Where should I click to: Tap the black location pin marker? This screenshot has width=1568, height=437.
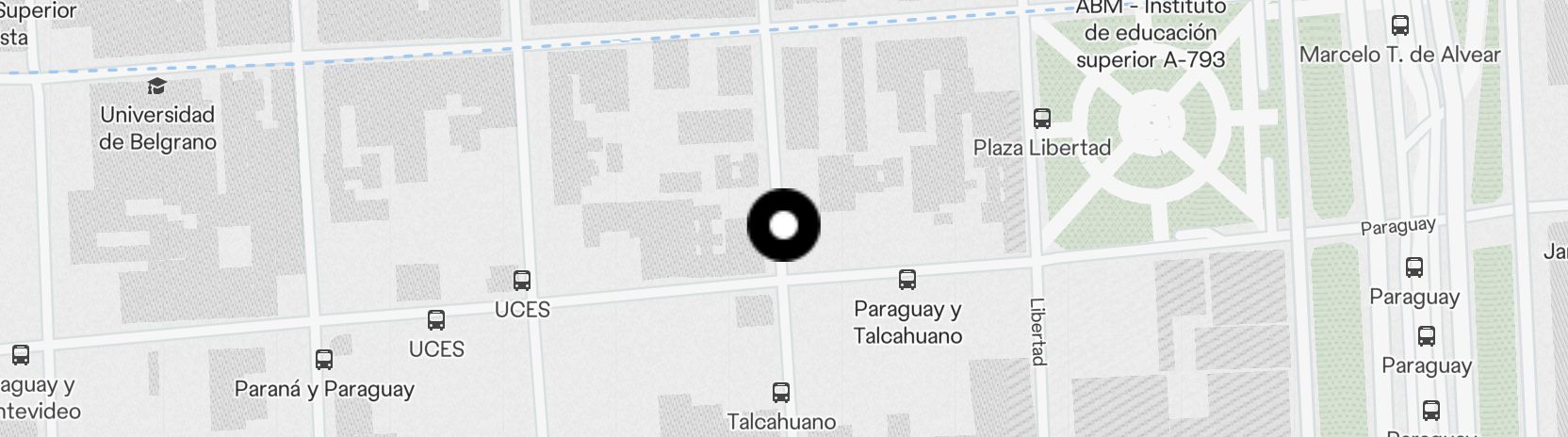tap(783, 225)
